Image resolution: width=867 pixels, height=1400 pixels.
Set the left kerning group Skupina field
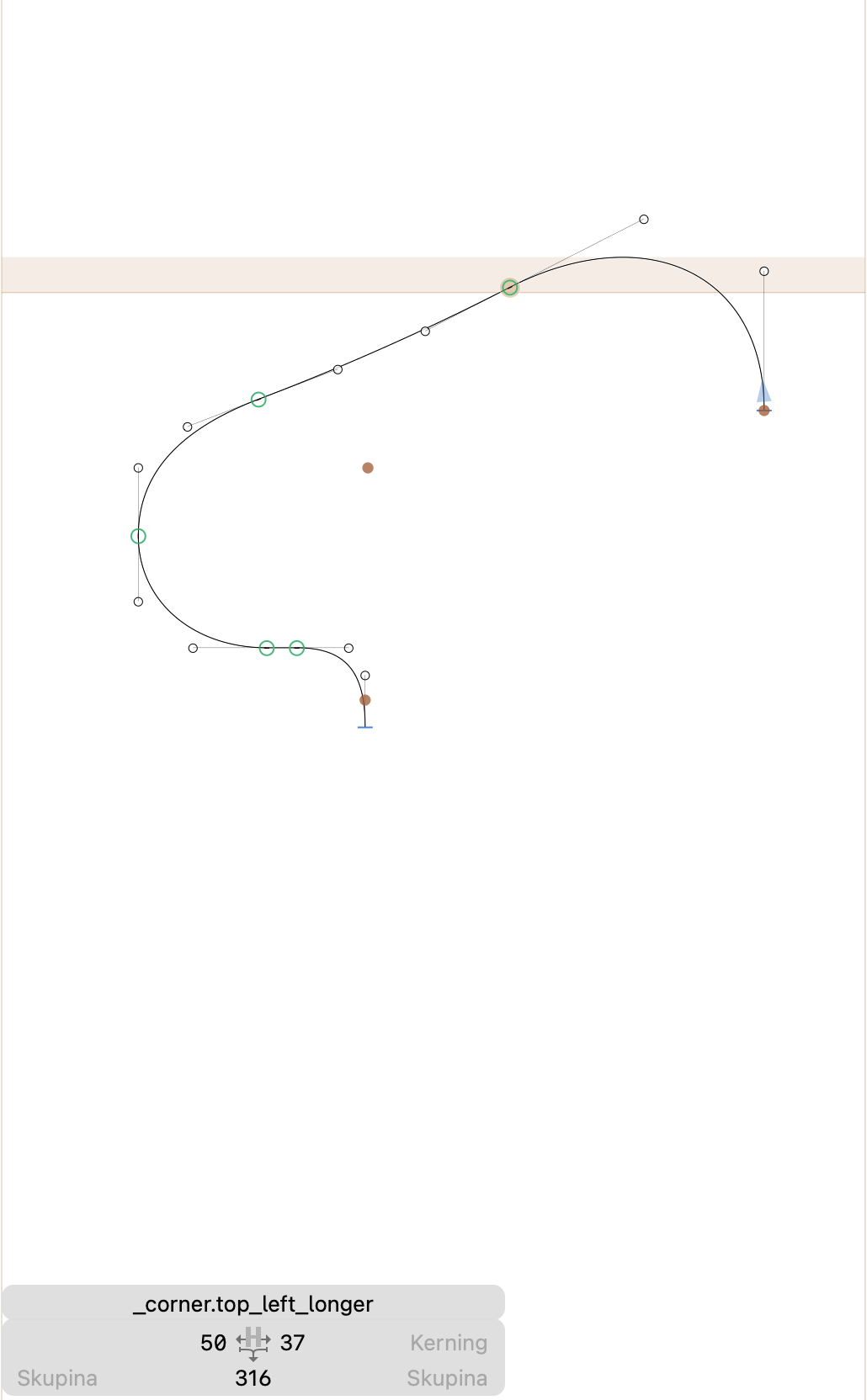click(x=57, y=1378)
